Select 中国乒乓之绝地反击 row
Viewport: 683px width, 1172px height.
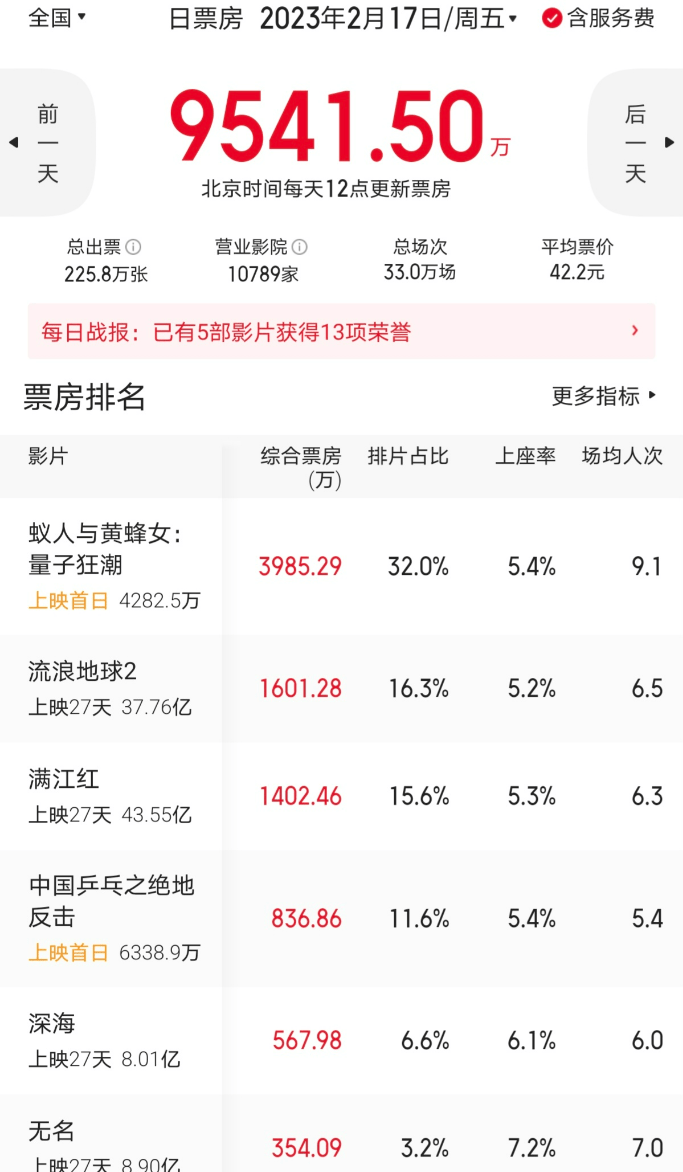click(342, 918)
